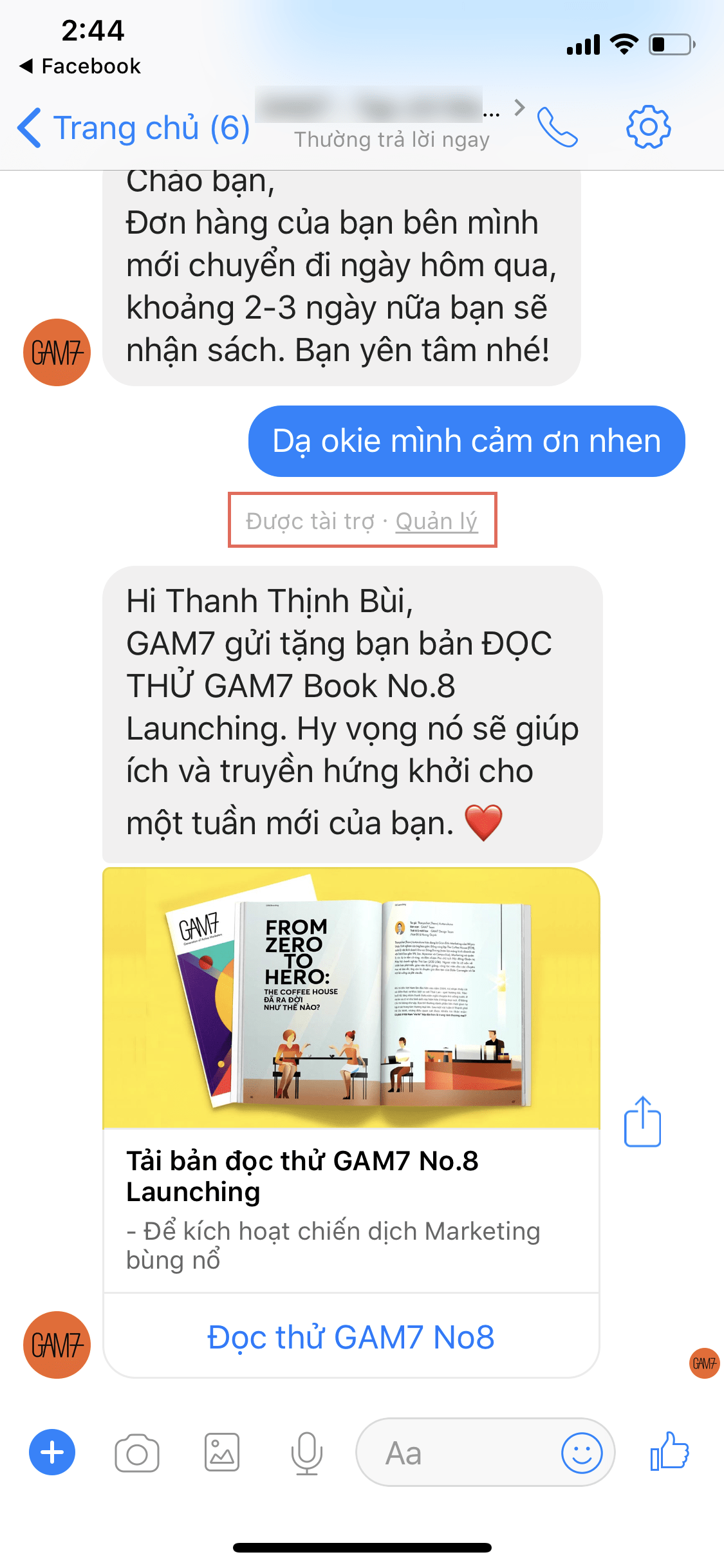Focus the Aa message input field
Screen dimensions: 724x1568
pos(457,1452)
